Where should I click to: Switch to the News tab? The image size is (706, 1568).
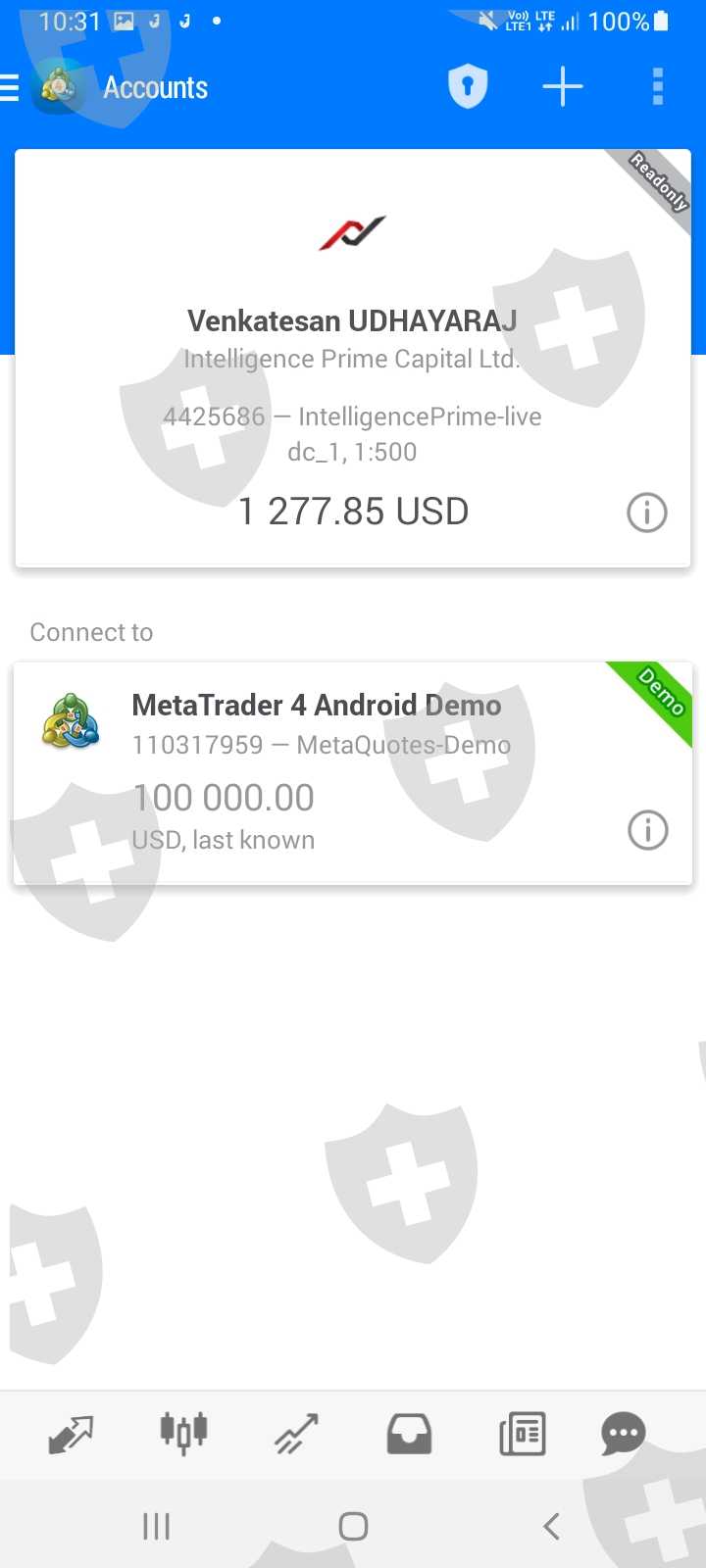522,1435
